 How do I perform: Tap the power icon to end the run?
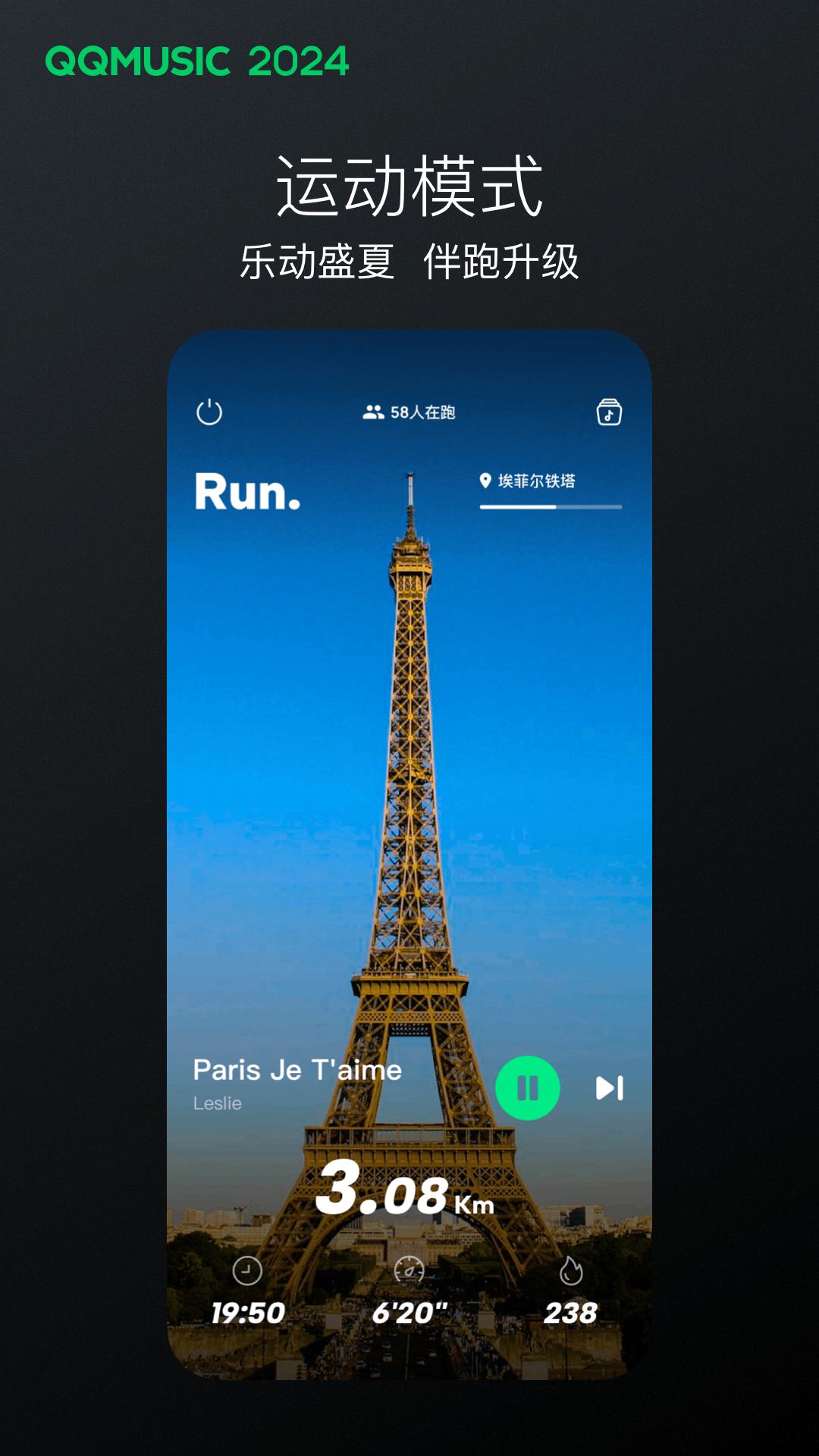209,412
